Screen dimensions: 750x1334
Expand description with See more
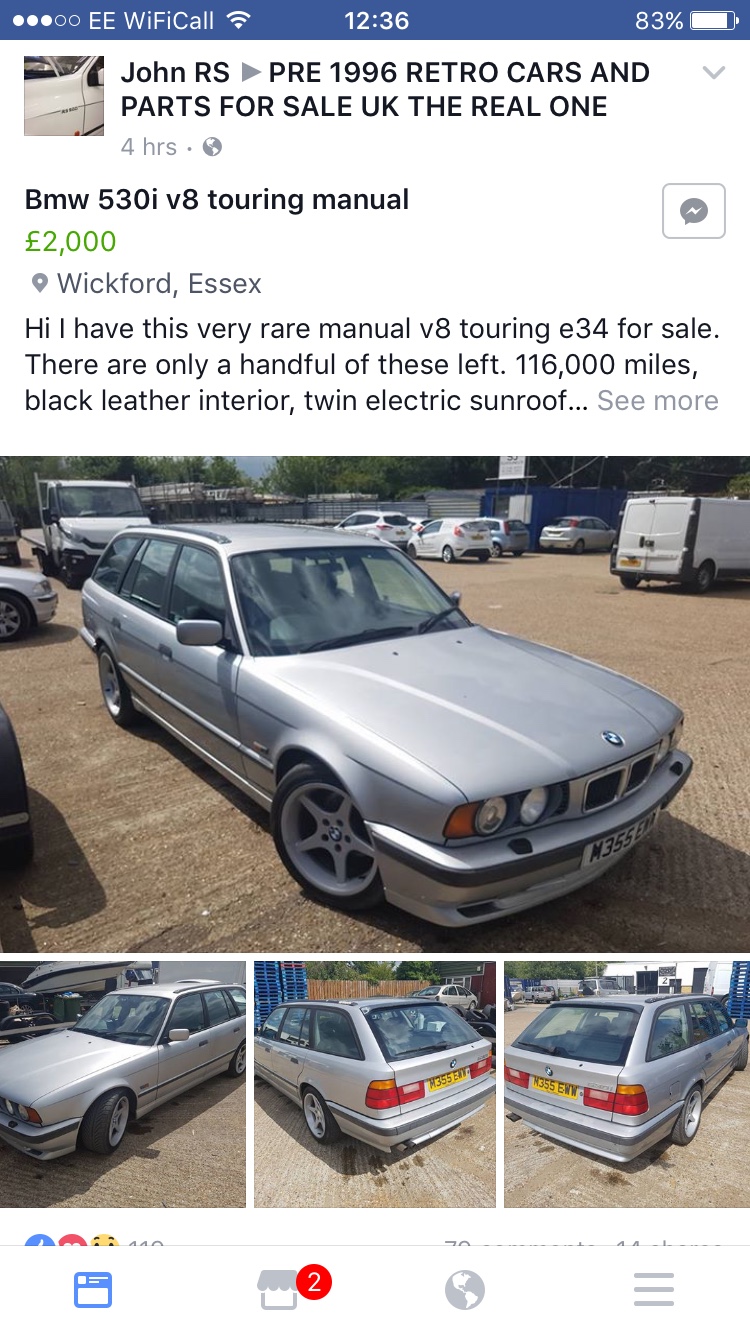pos(657,401)
